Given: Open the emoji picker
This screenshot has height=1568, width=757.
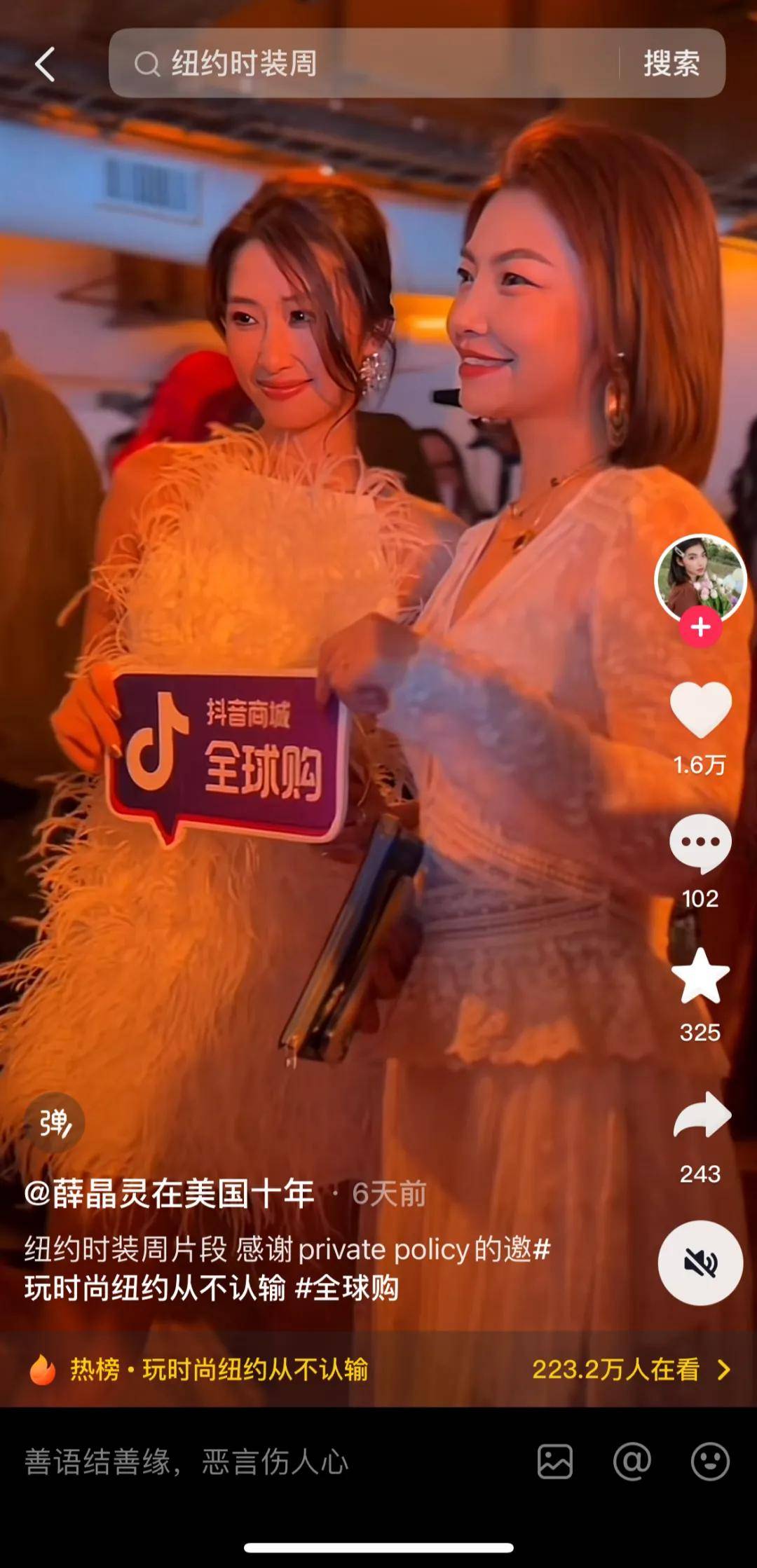Looking at the screenshot, I should (709, 1462).
